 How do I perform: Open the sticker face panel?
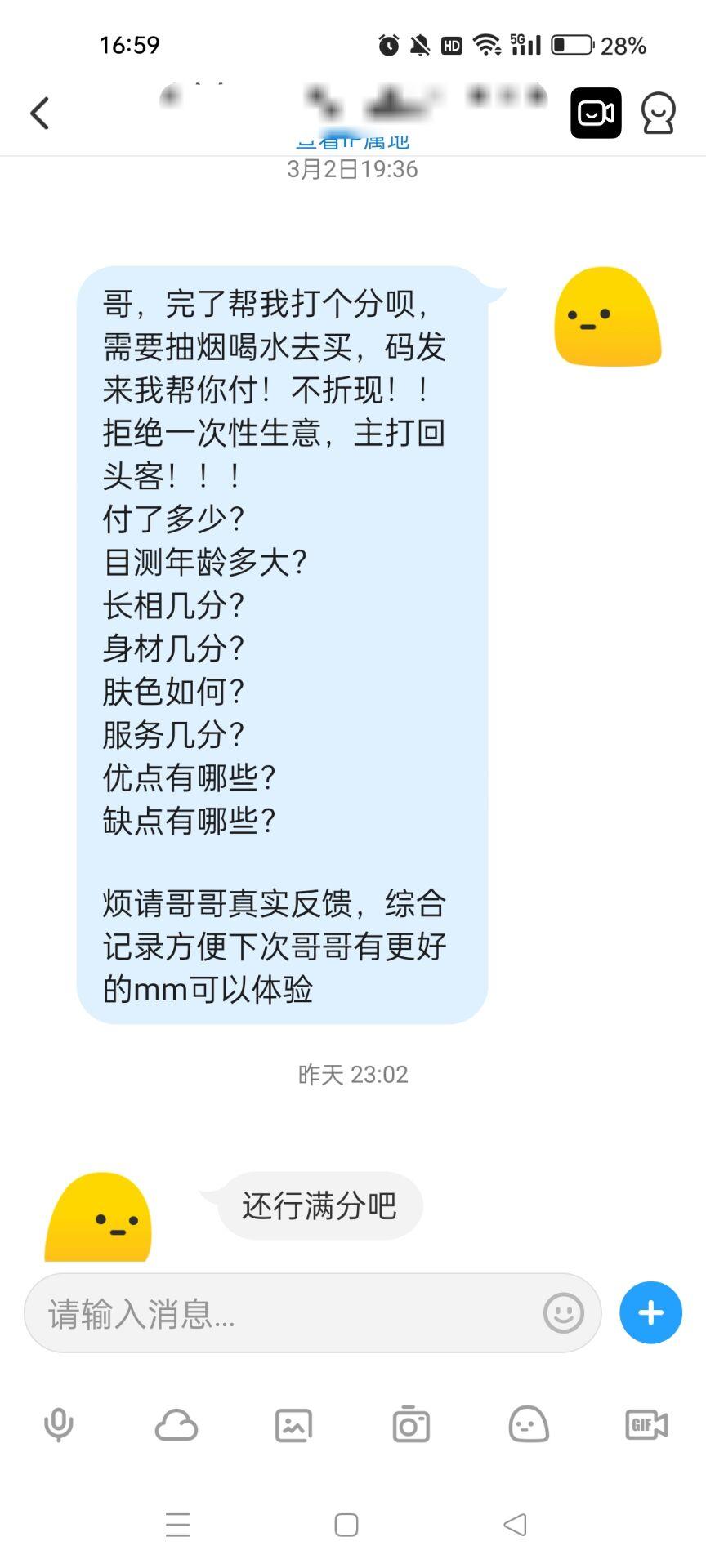coord(529,1425)
